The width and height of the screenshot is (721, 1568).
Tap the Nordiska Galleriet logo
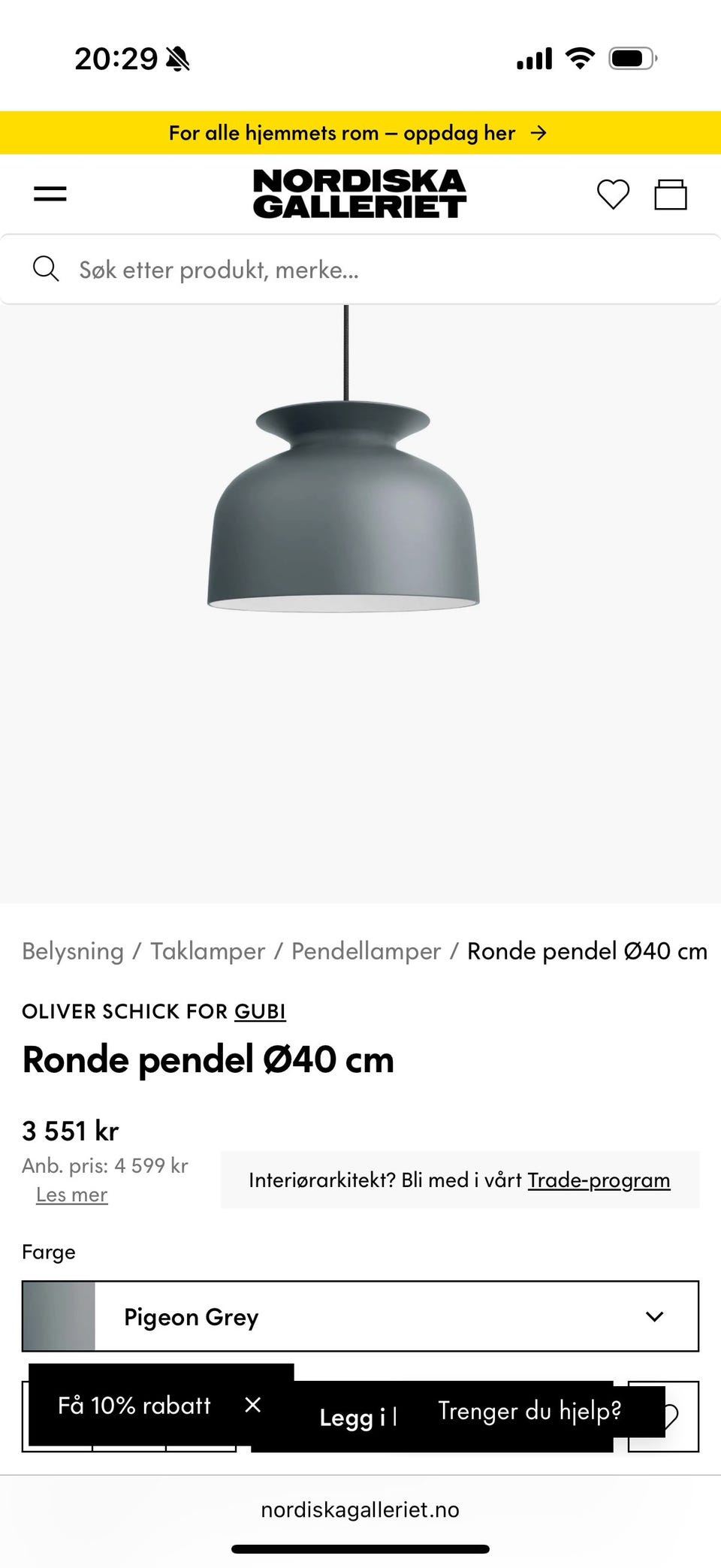point(360,193)
